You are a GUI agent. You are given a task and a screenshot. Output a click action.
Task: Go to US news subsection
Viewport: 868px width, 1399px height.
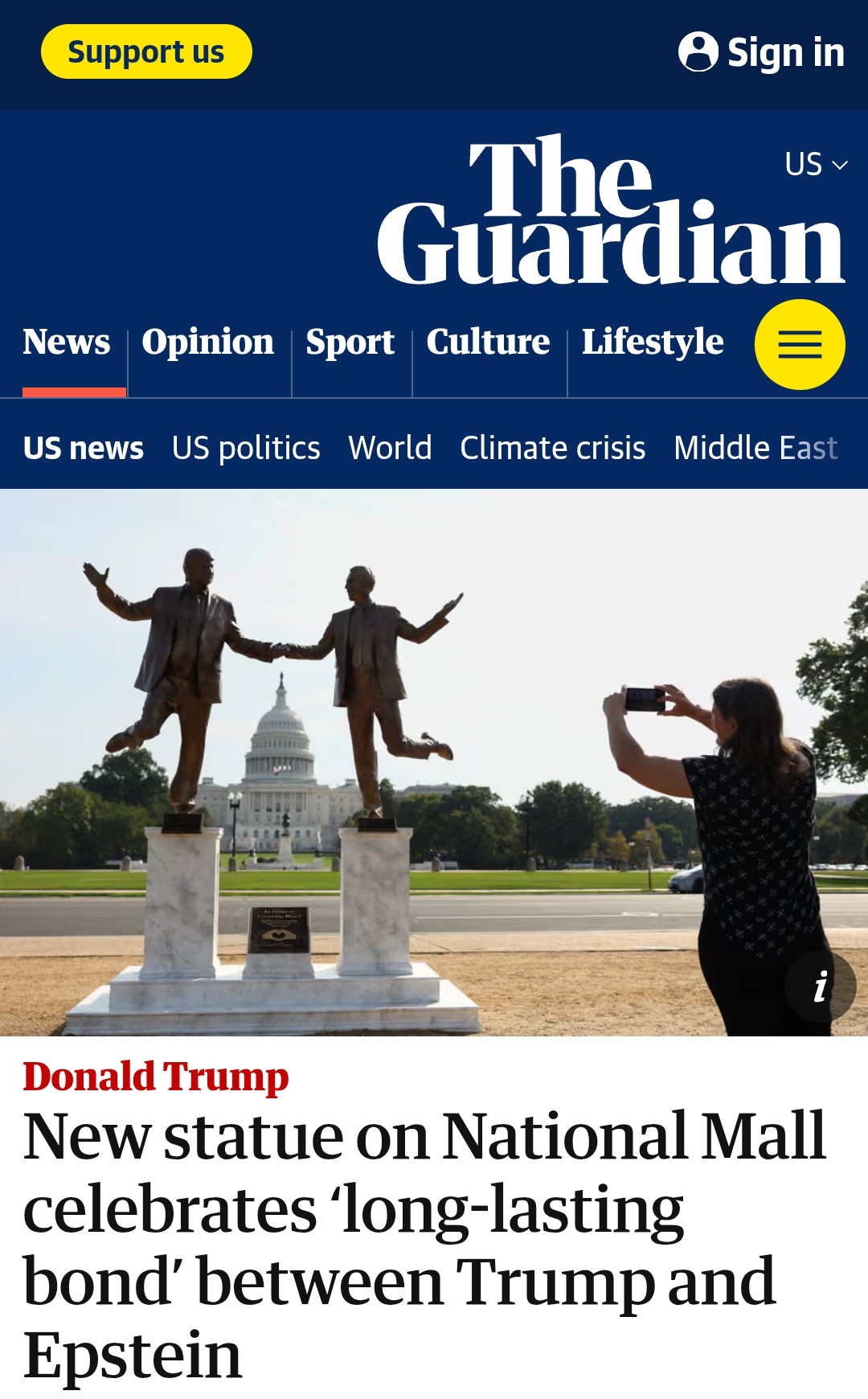point(84,448)
